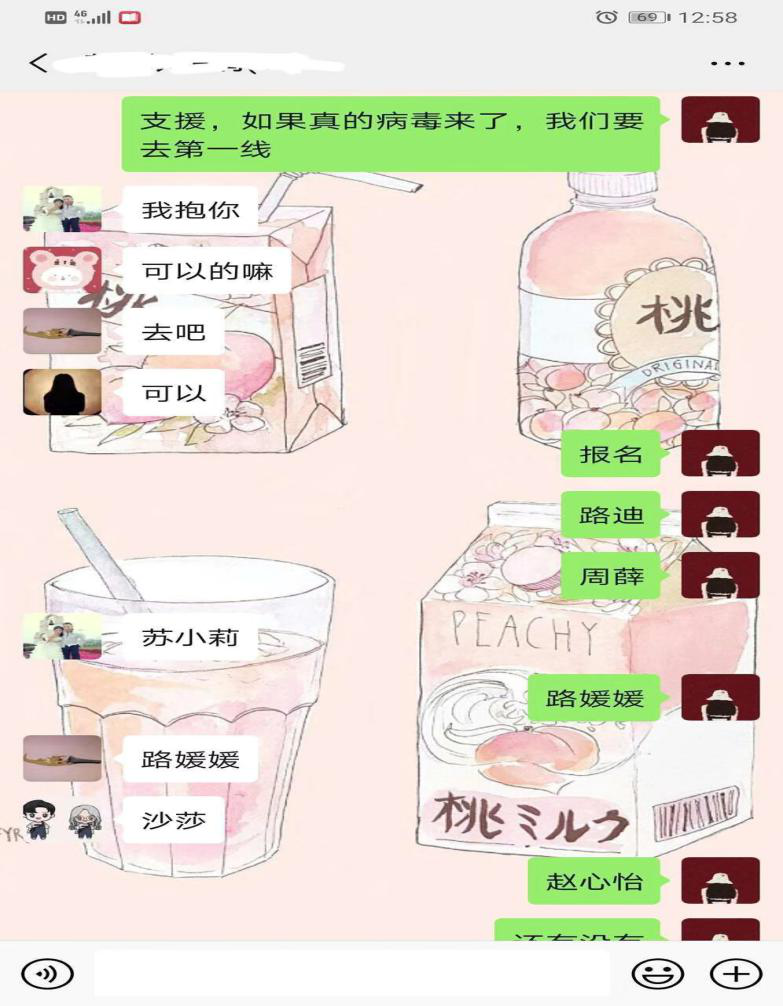
Task: Open avatar beside 沙莎 message
Action: [x=62, y=820]
